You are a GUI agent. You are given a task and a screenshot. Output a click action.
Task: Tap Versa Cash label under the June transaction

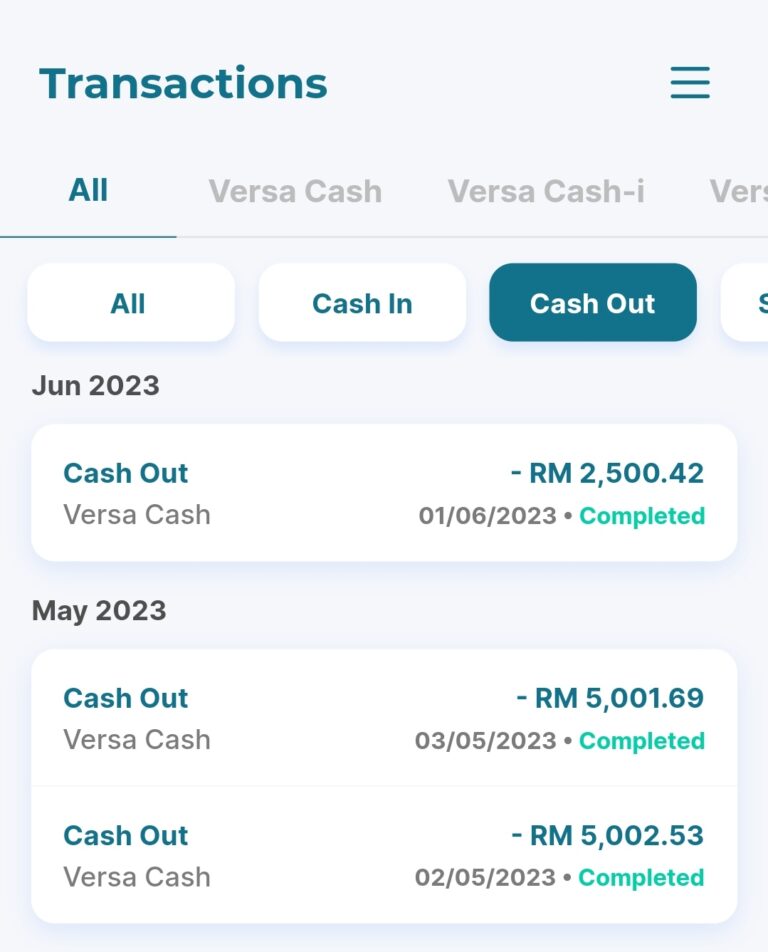point(136,516)
